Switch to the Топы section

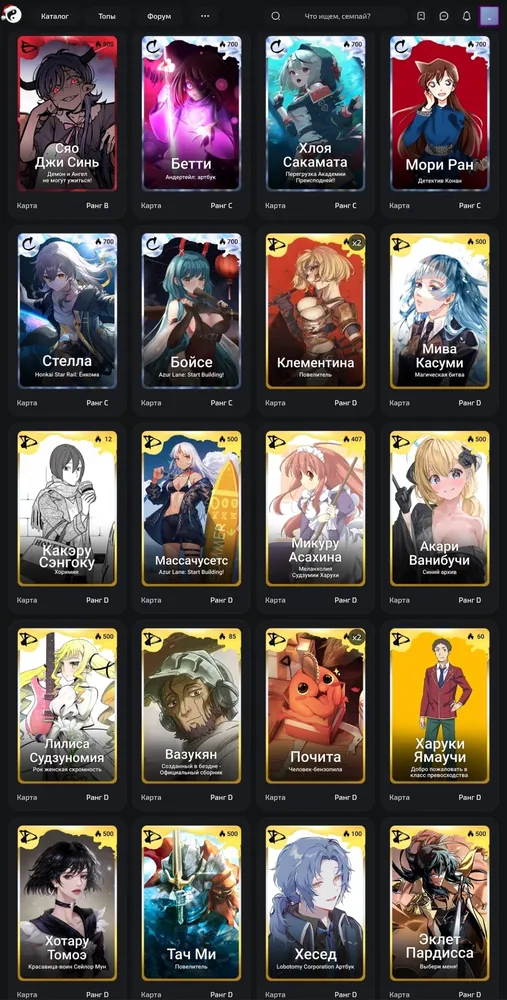click(107, 16)
